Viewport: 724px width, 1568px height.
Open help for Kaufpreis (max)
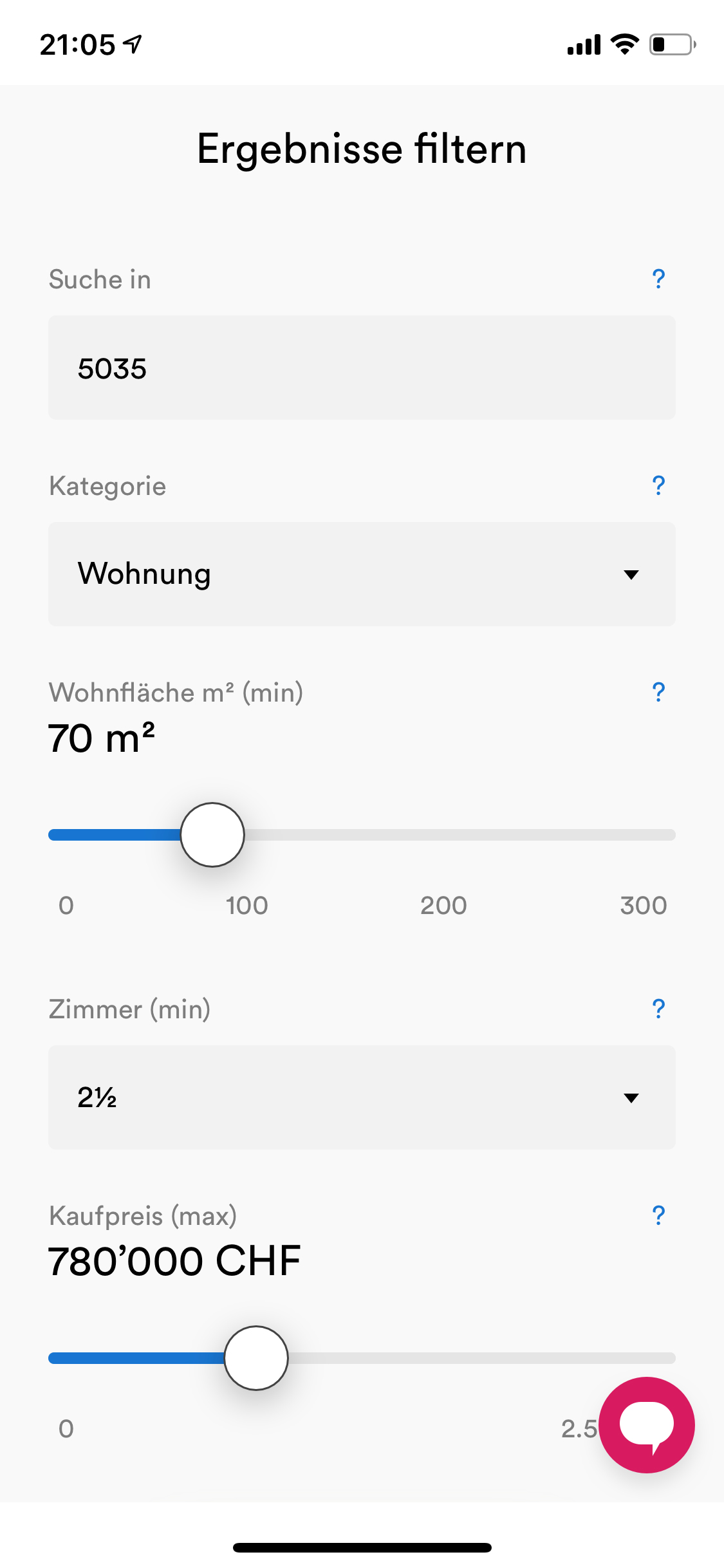point(658,1216)
